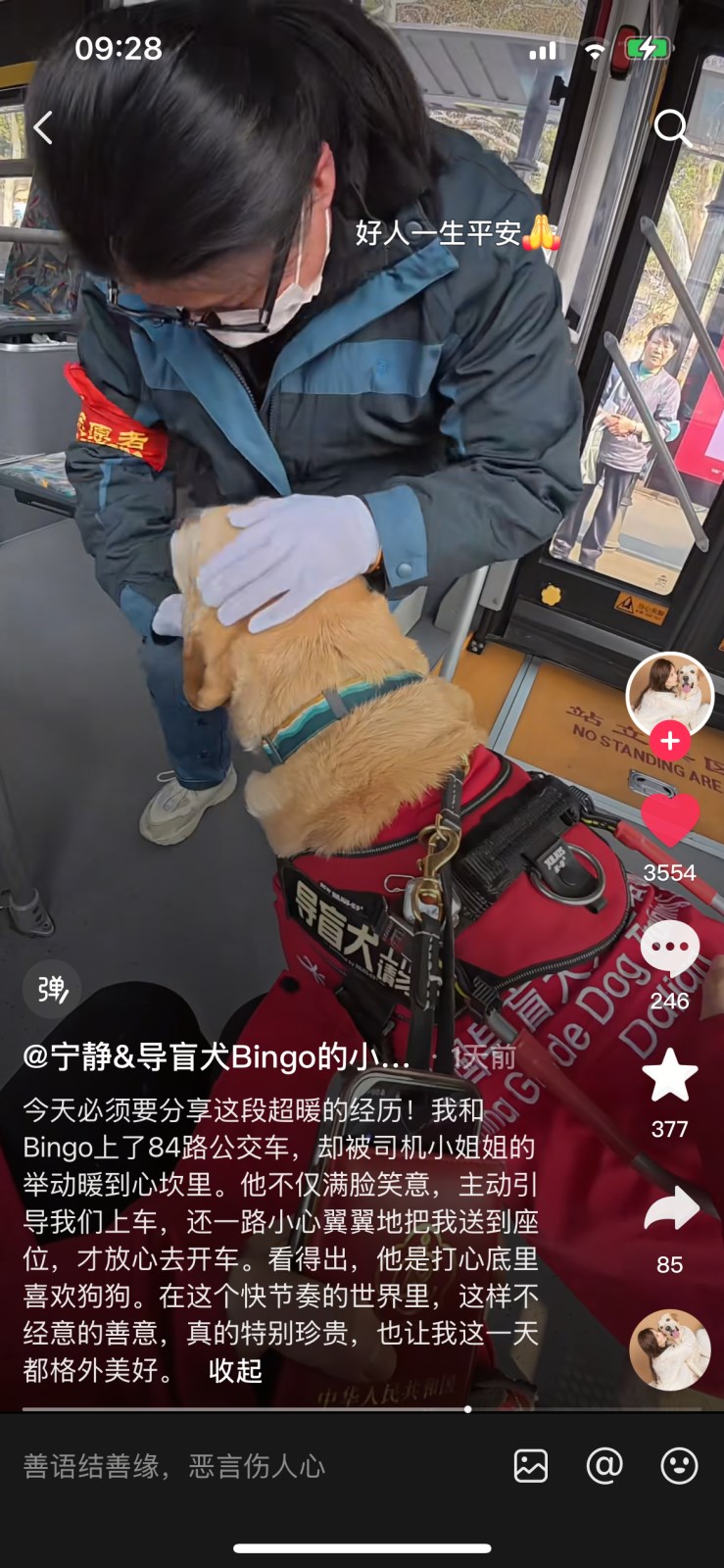Follow the creator with the red plus
This screenshot has height=1568, width=724.
tap(670, 741)
